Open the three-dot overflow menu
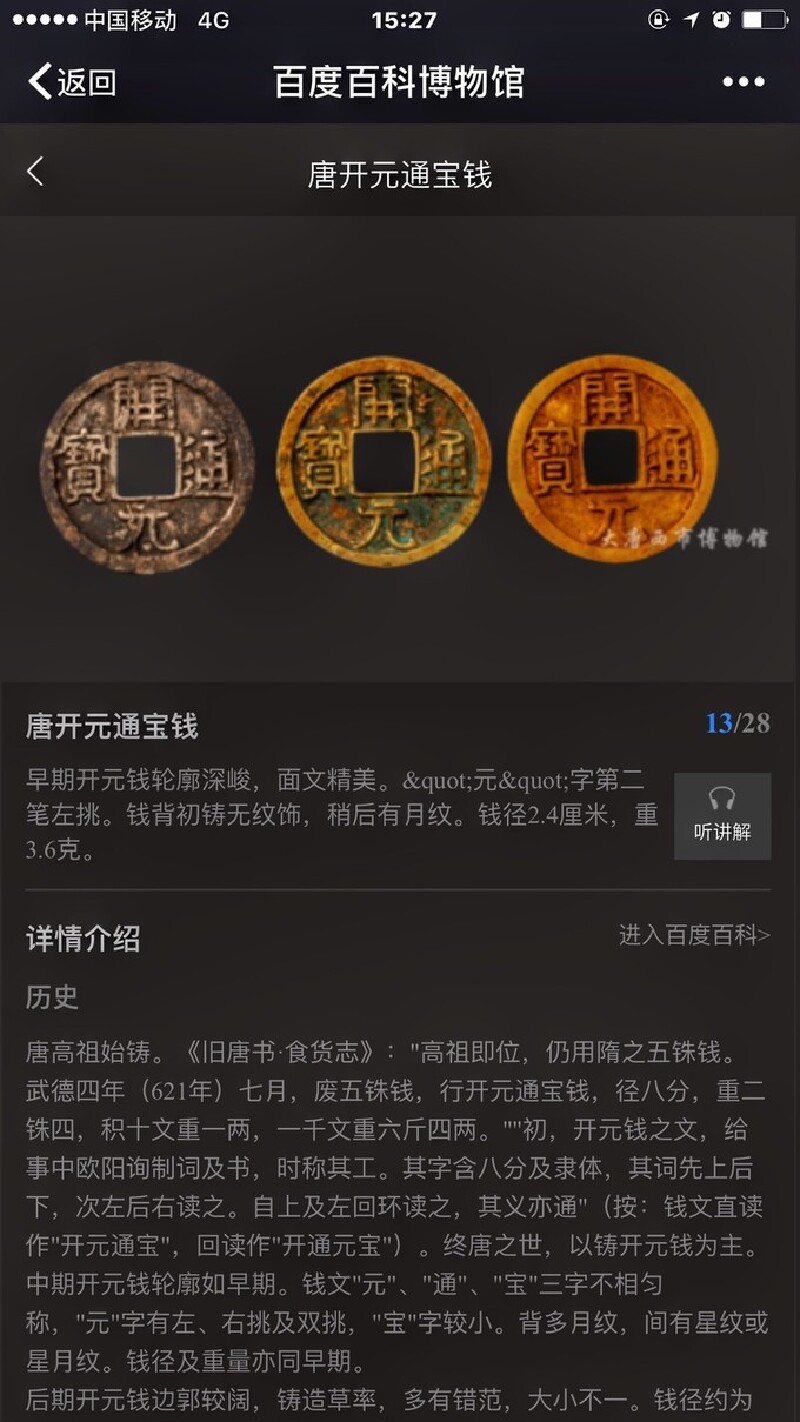 743,82
